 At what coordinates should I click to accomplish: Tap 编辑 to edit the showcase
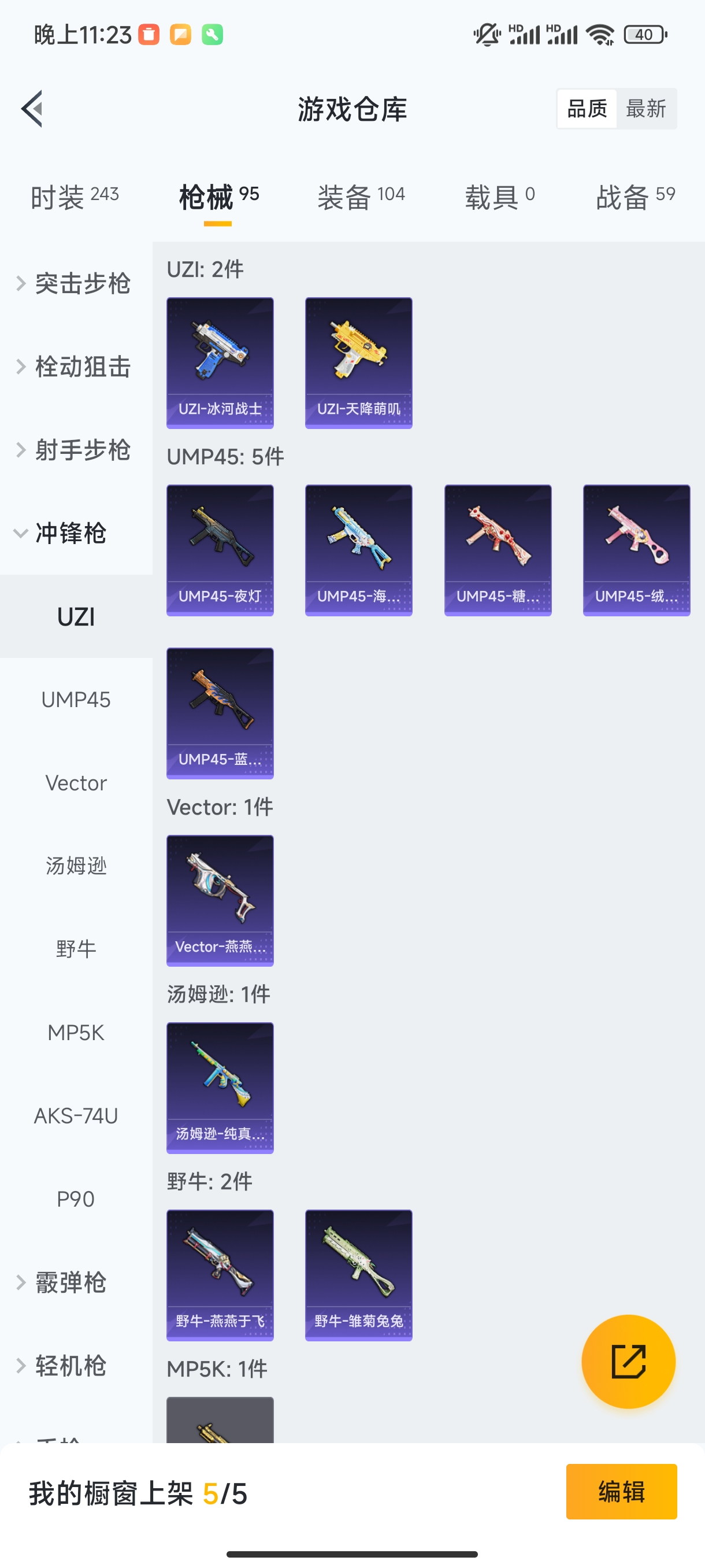click(621, 1492)
